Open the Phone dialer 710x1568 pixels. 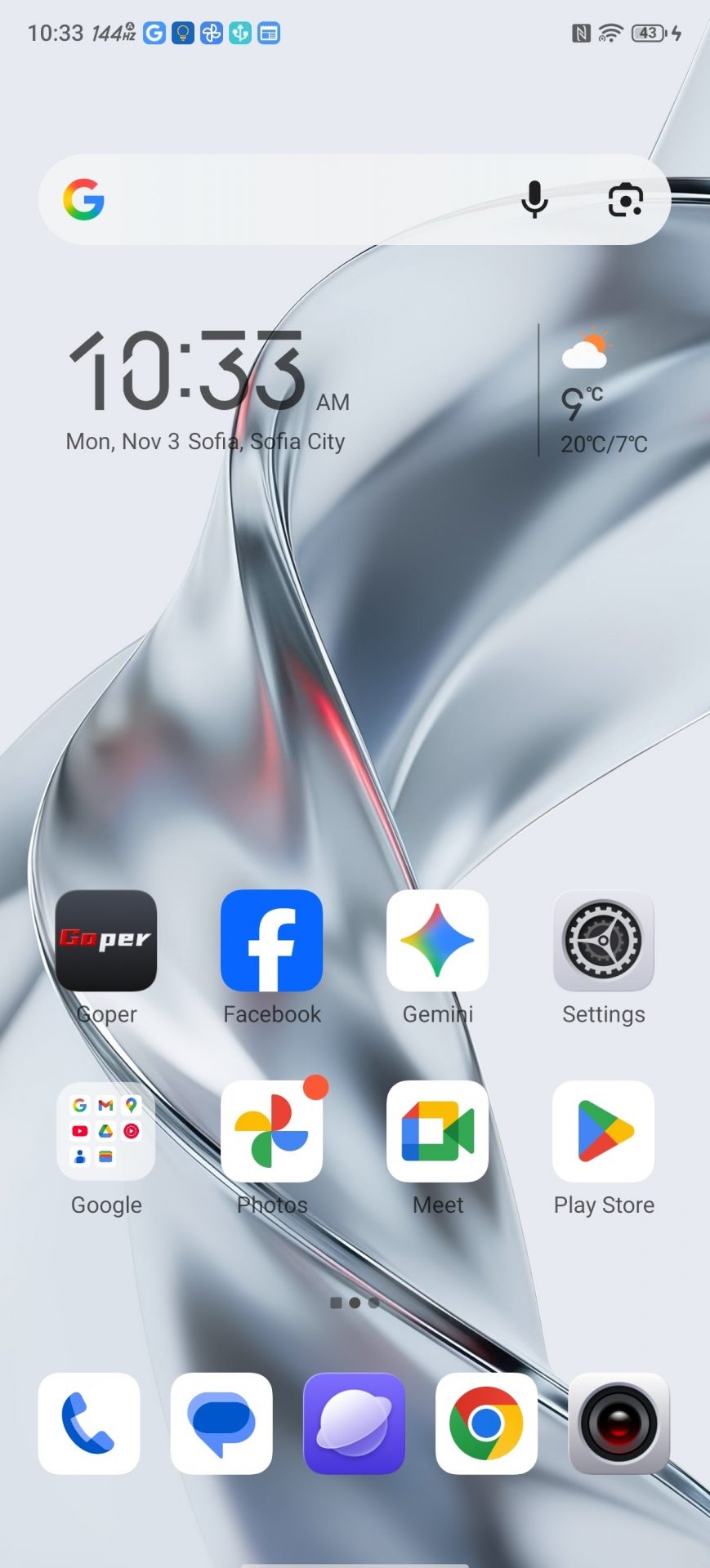(x=89, y=1423)
